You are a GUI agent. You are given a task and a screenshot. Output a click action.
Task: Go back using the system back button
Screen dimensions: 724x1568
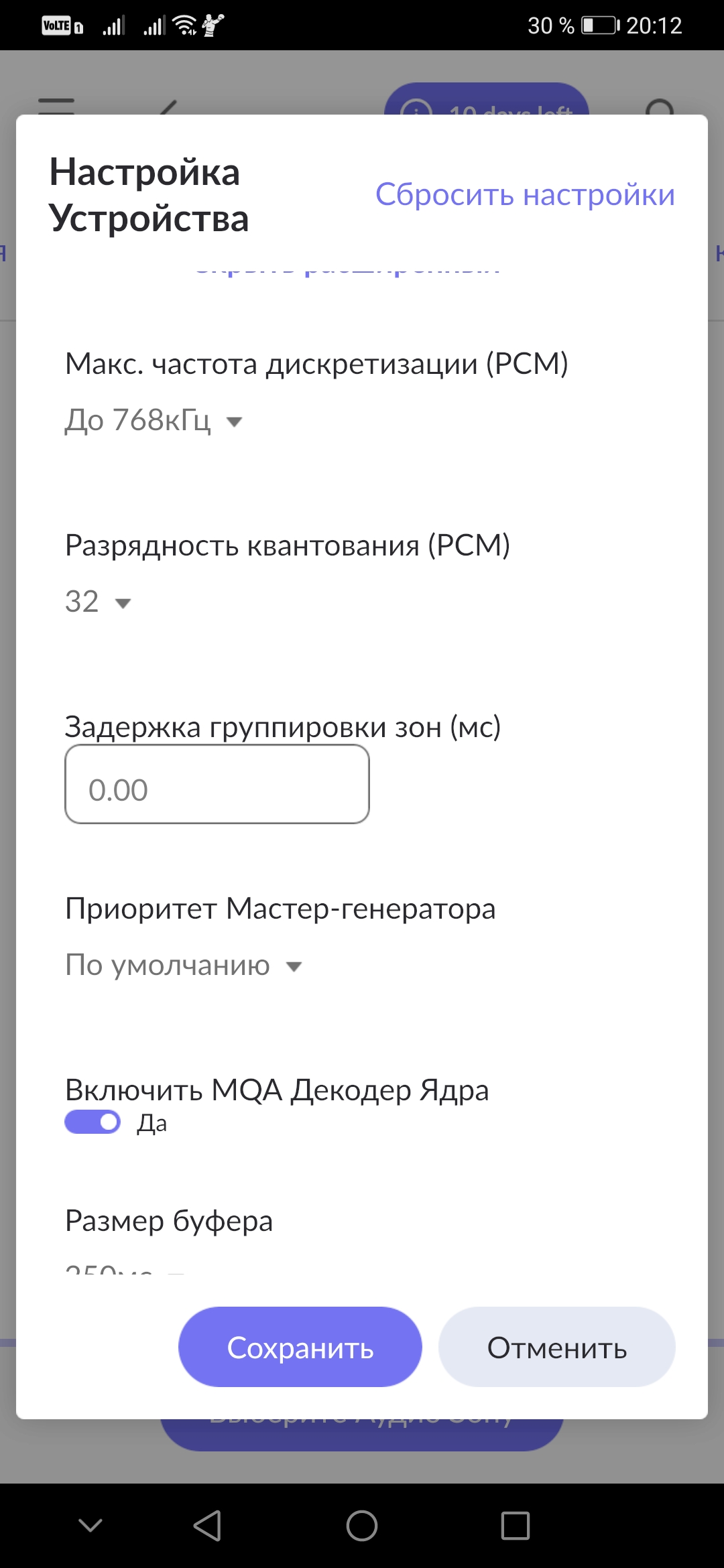pyautogui.click(x=207, y=1526)
